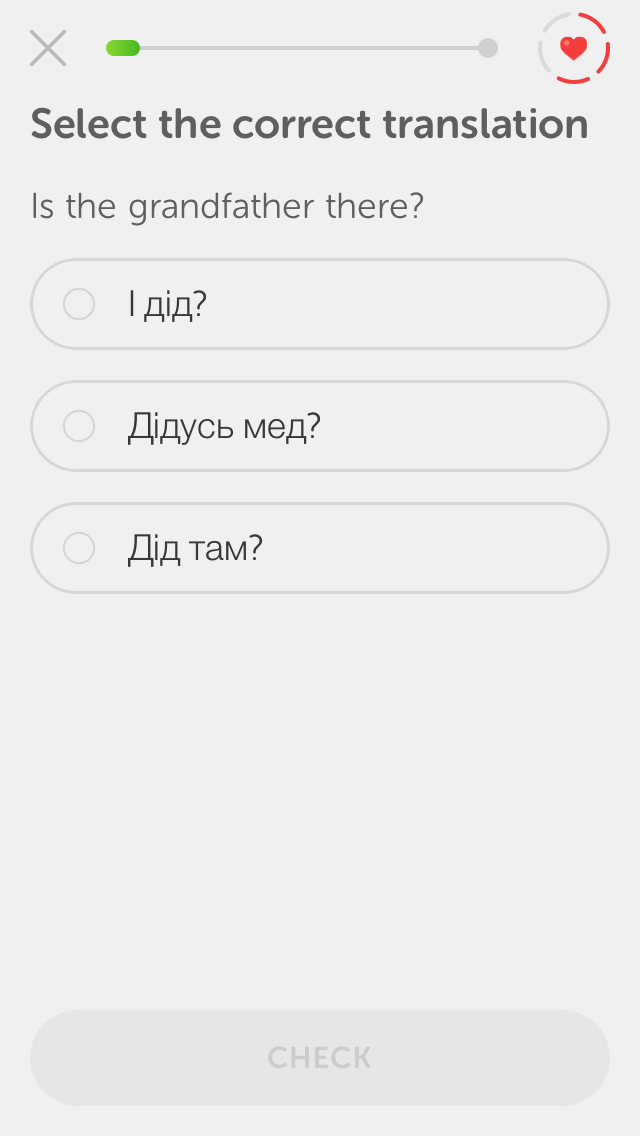Open the hearts indicator

(x=573, y=48)
